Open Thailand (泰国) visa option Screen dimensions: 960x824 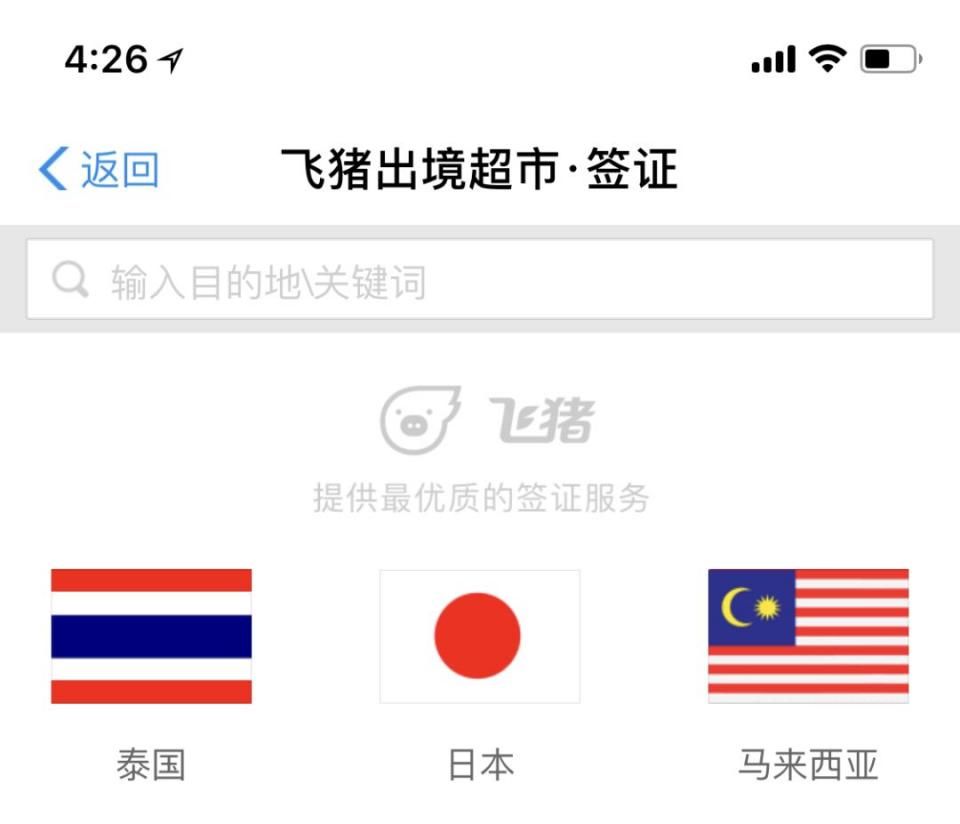click(x=151, y=637)
